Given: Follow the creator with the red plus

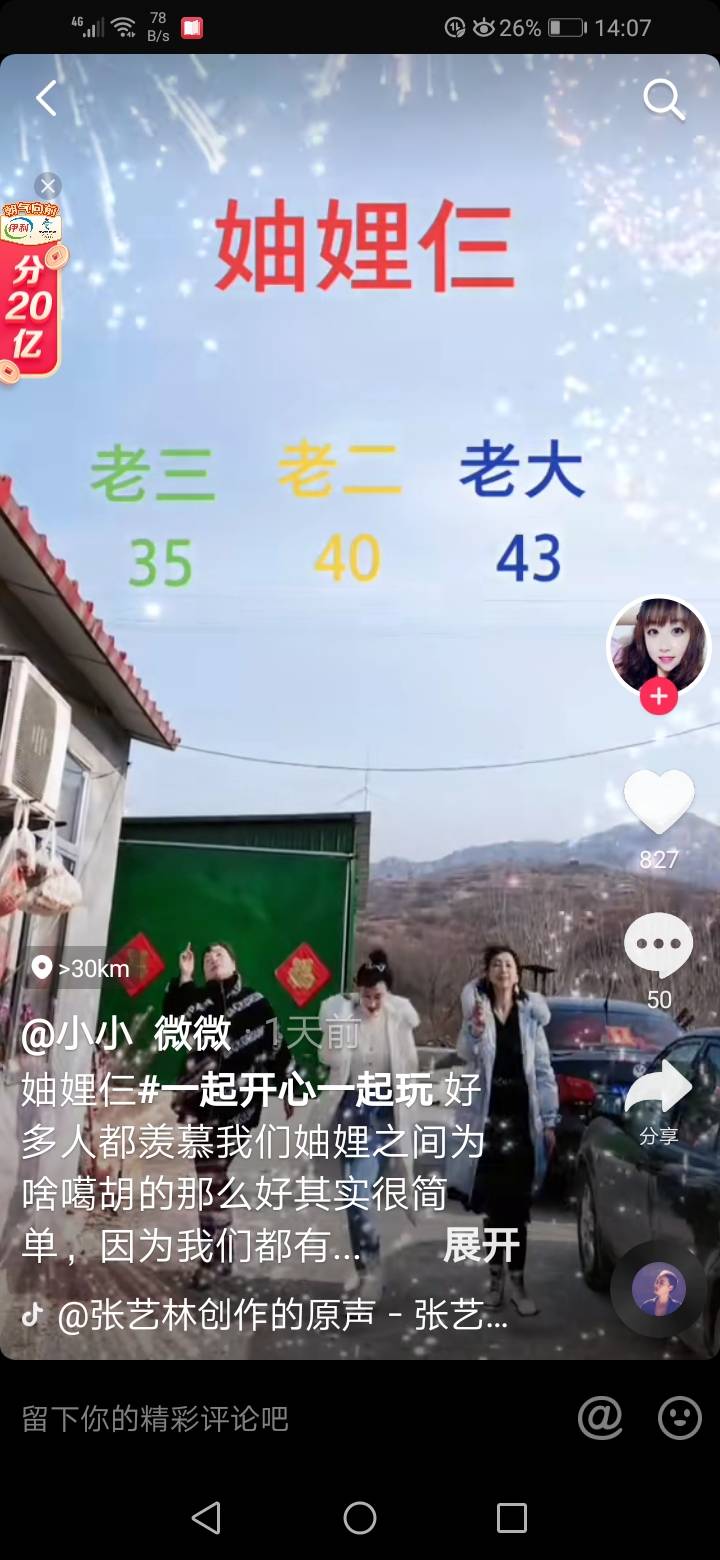Looking at the screenshot, I should (658, 696).
